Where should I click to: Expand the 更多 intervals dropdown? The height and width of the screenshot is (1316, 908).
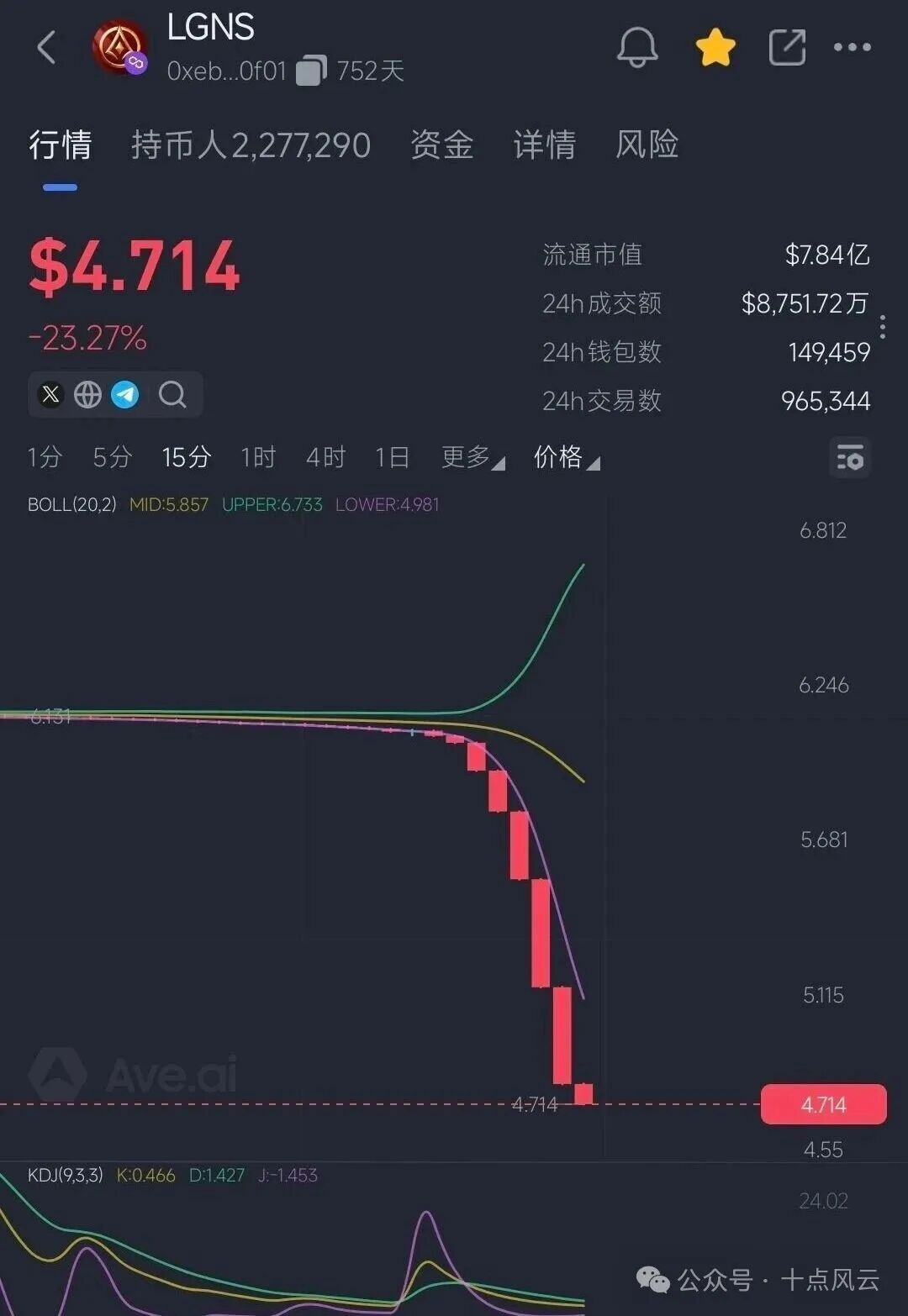(x=472, y=457)
